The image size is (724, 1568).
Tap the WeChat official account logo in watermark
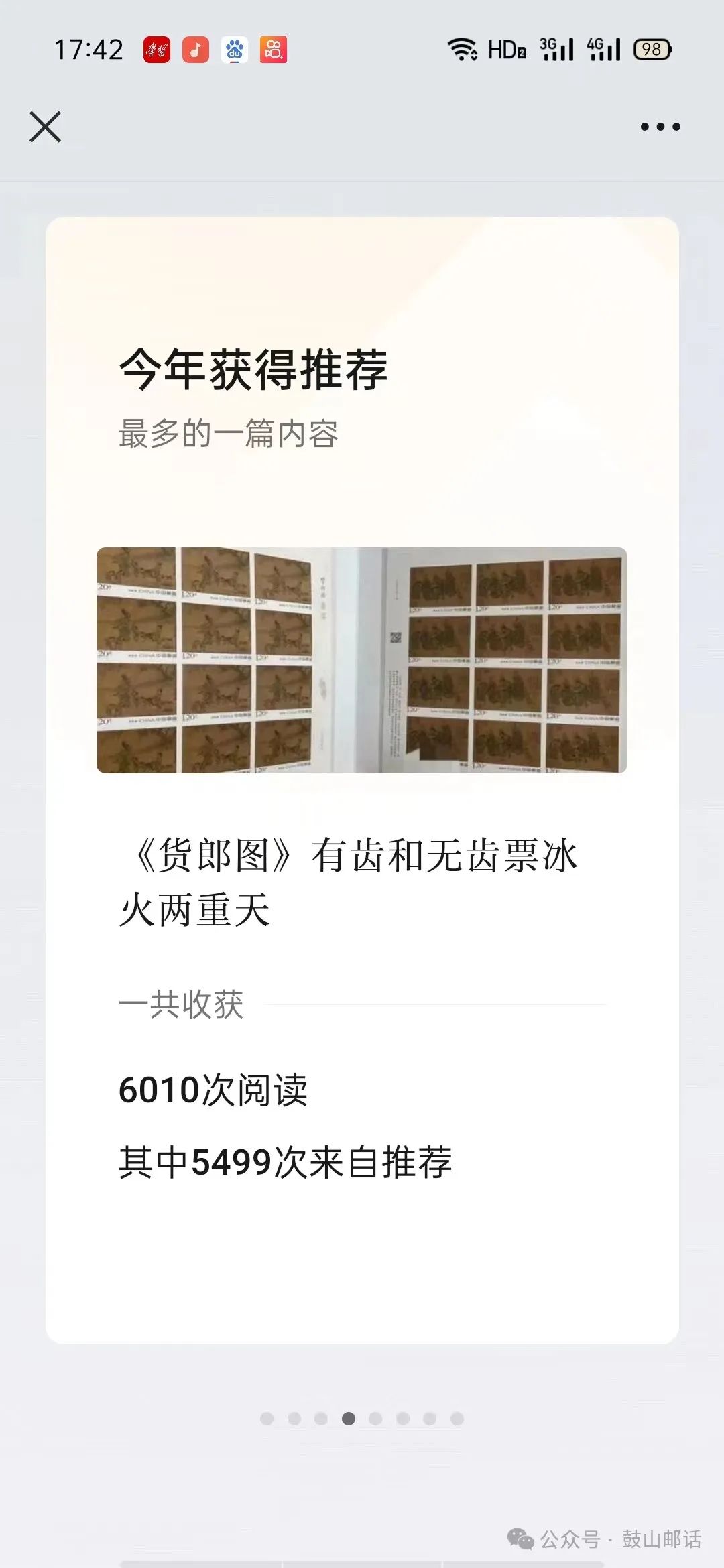[x=520, y=1539]
